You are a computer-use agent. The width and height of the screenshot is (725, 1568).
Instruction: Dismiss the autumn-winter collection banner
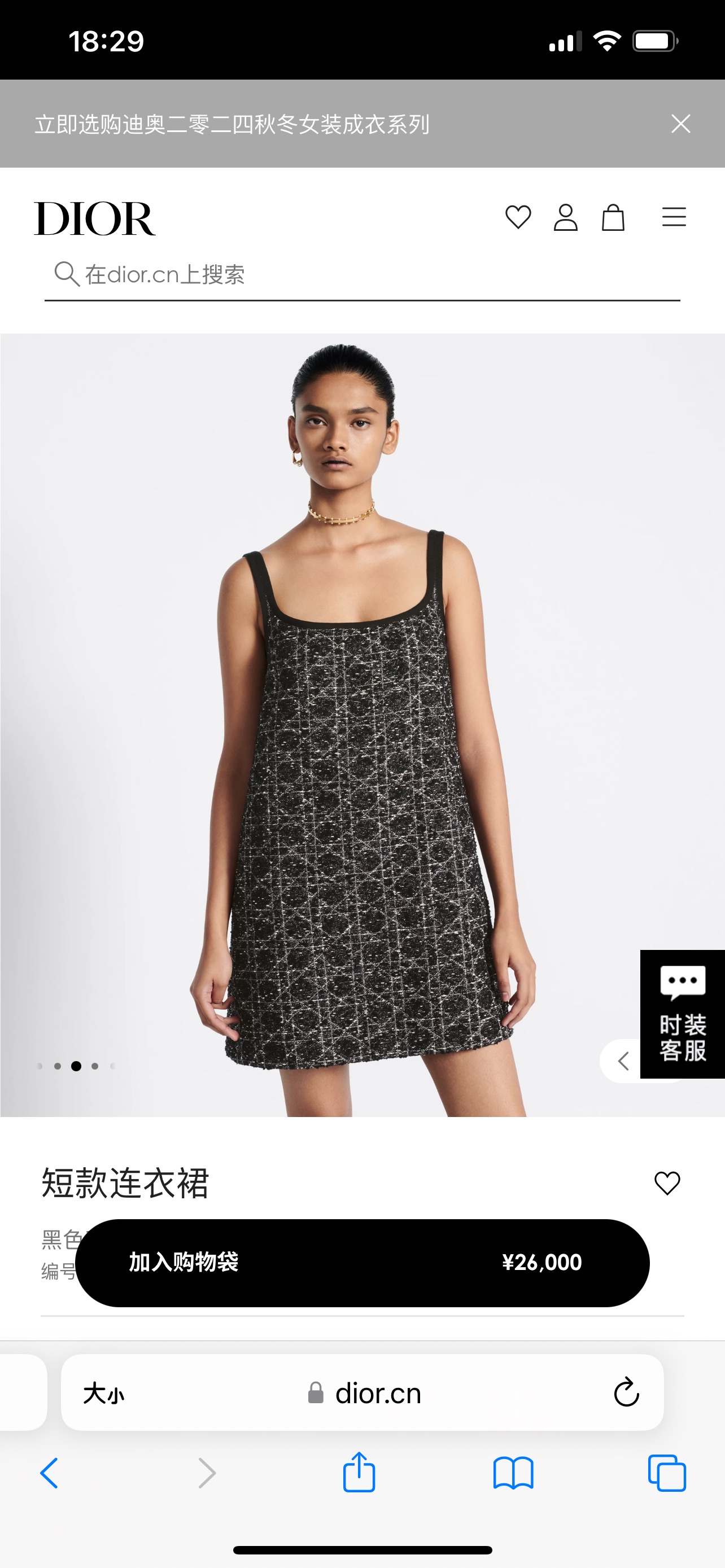pyautogui.click(x=680, y=124)
